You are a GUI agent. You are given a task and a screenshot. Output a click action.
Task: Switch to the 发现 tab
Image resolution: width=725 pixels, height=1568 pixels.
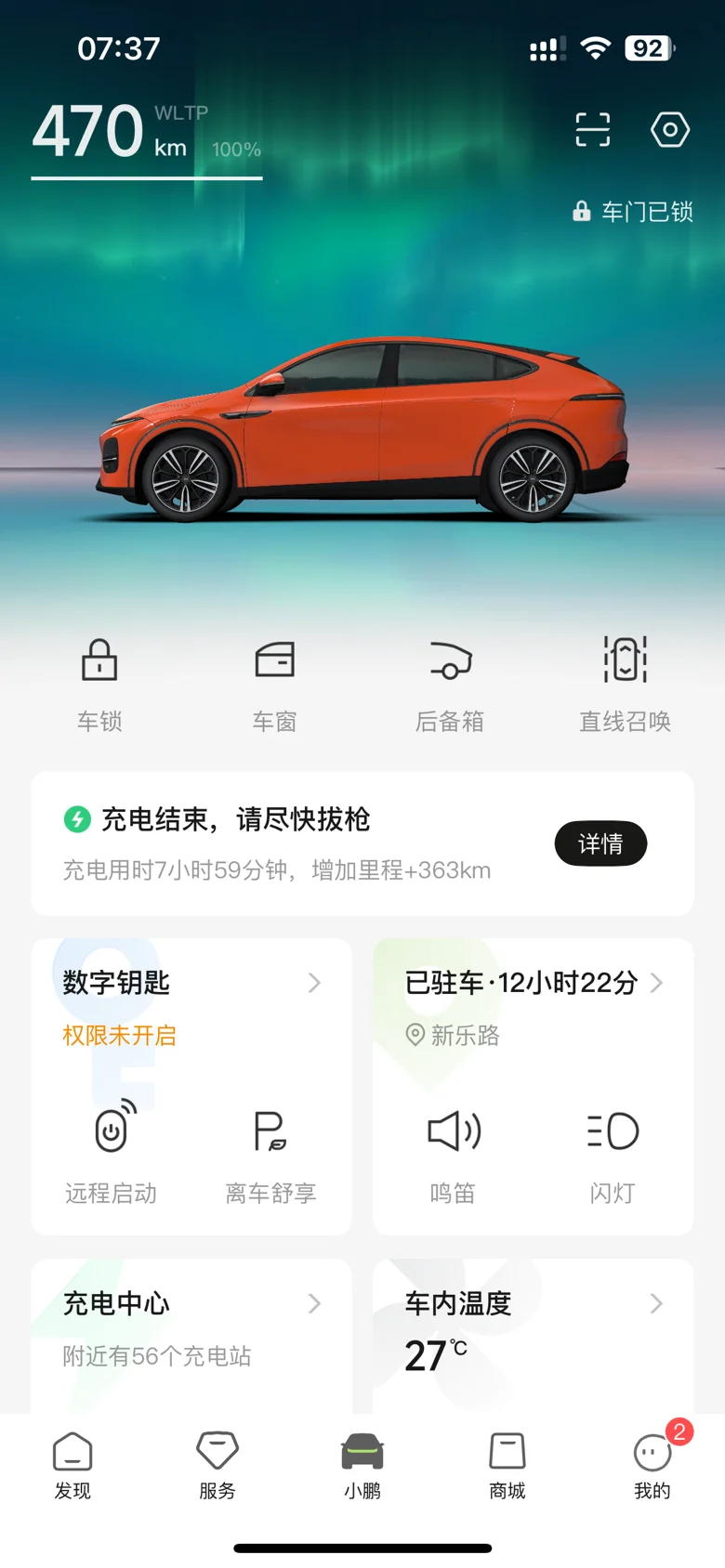pyautogui.click(x=72, y=1465)
